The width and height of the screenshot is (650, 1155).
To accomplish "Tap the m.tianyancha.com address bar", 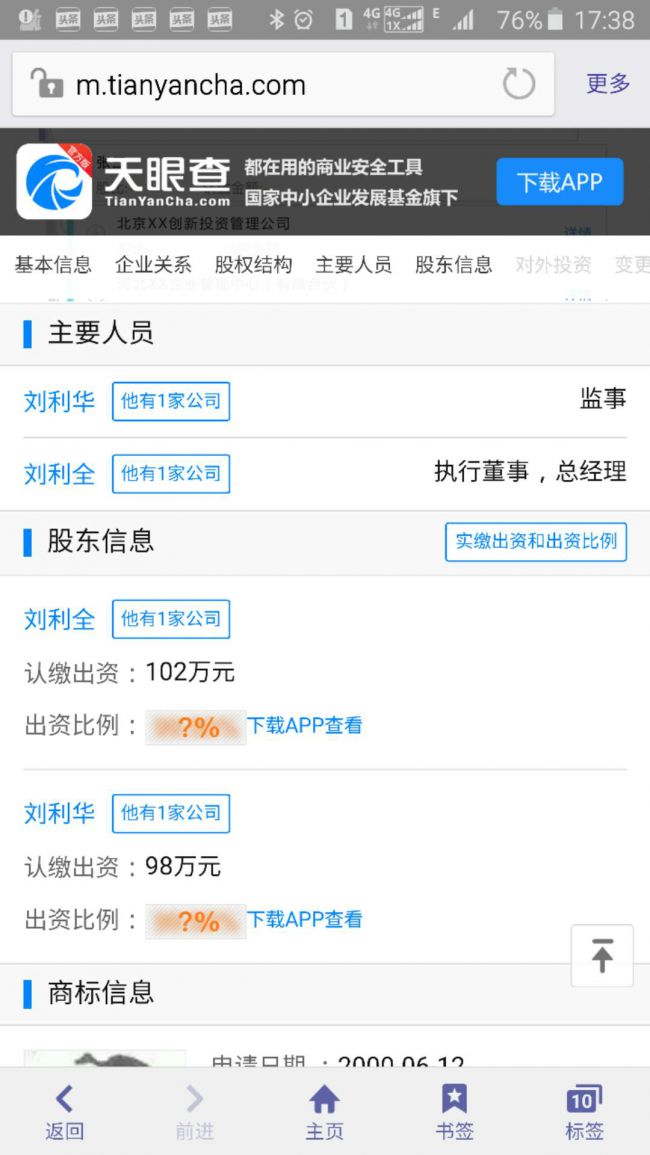I will point(260,85).
